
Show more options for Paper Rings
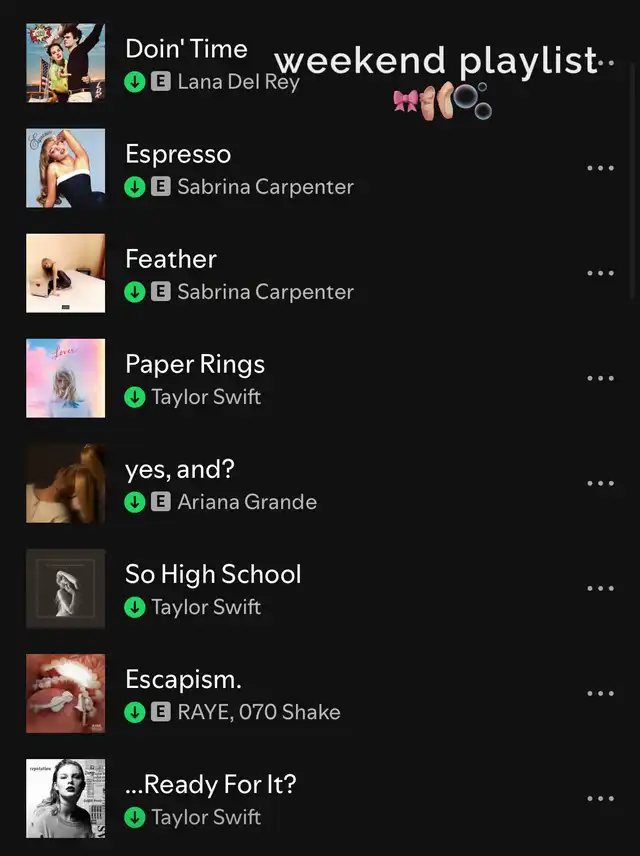[x=600, y=378]
